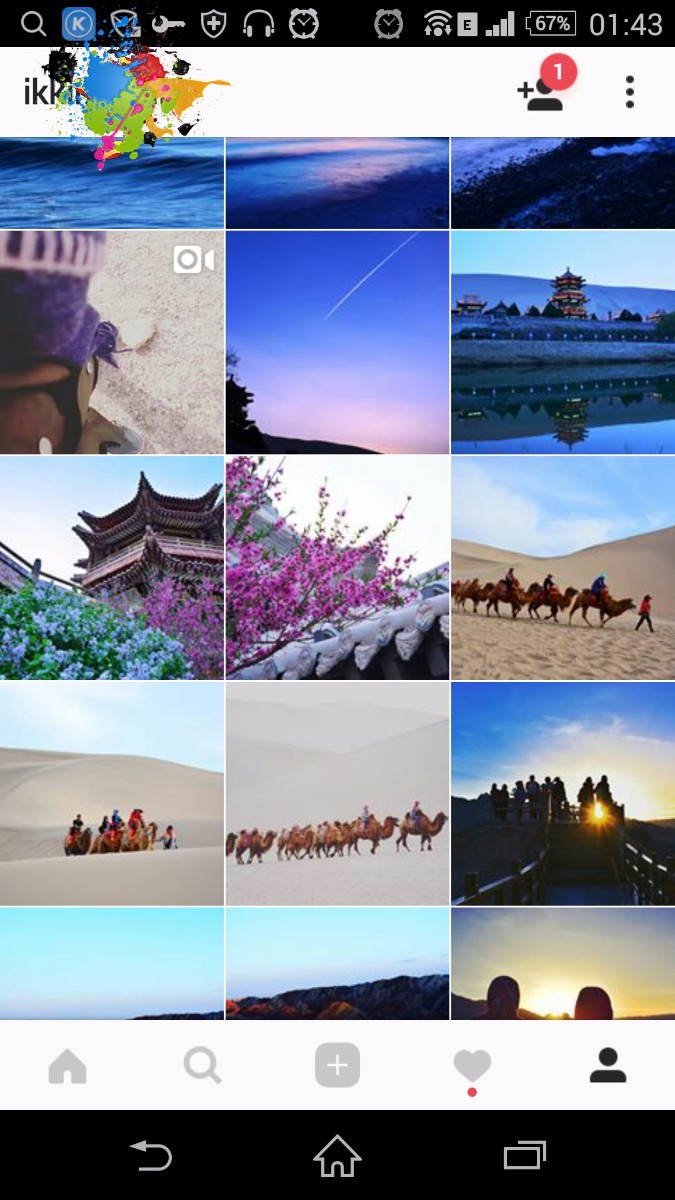Screen dimensions: 675x1200
Task: Switch to the Profile tab
Action: [x=607, y=1066]
